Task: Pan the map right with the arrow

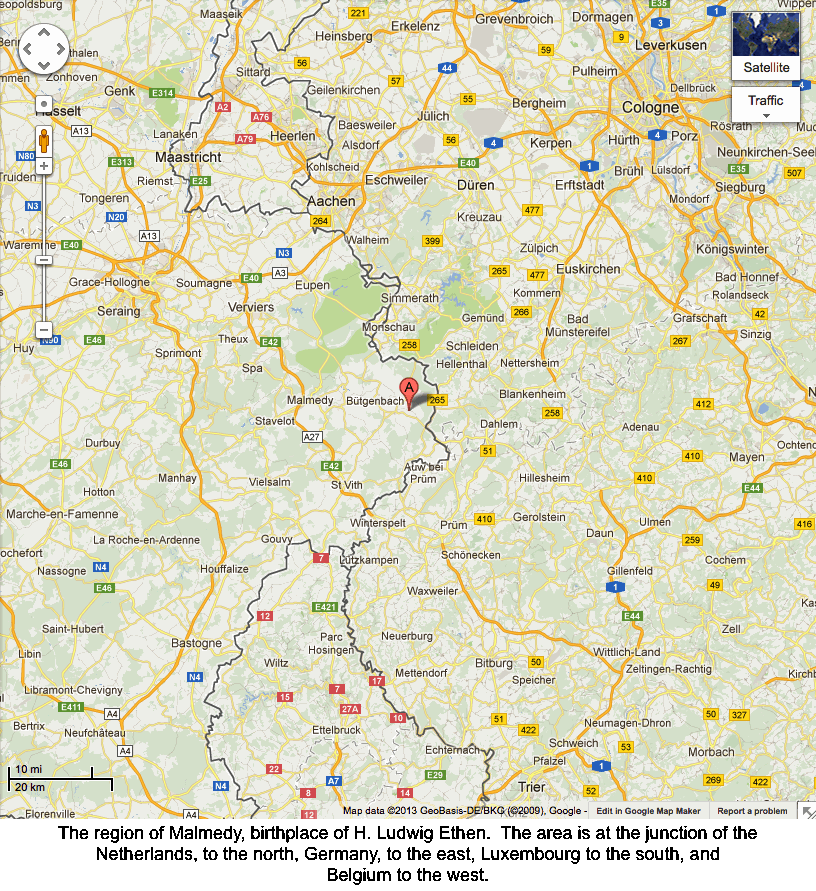Action: [60, 48]
